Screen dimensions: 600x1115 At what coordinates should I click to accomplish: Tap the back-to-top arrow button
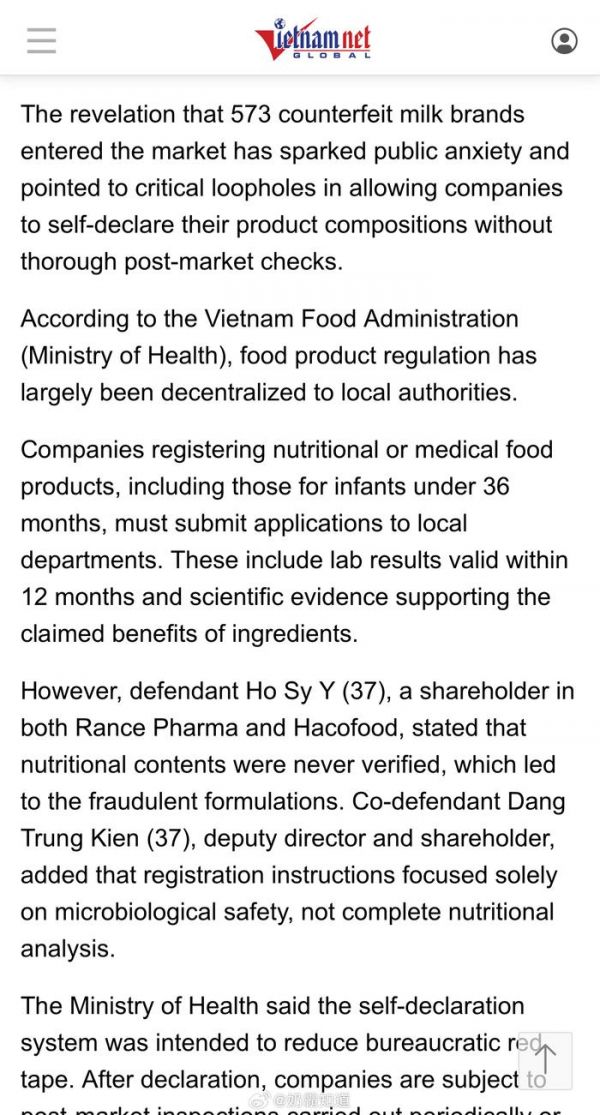545,1061
